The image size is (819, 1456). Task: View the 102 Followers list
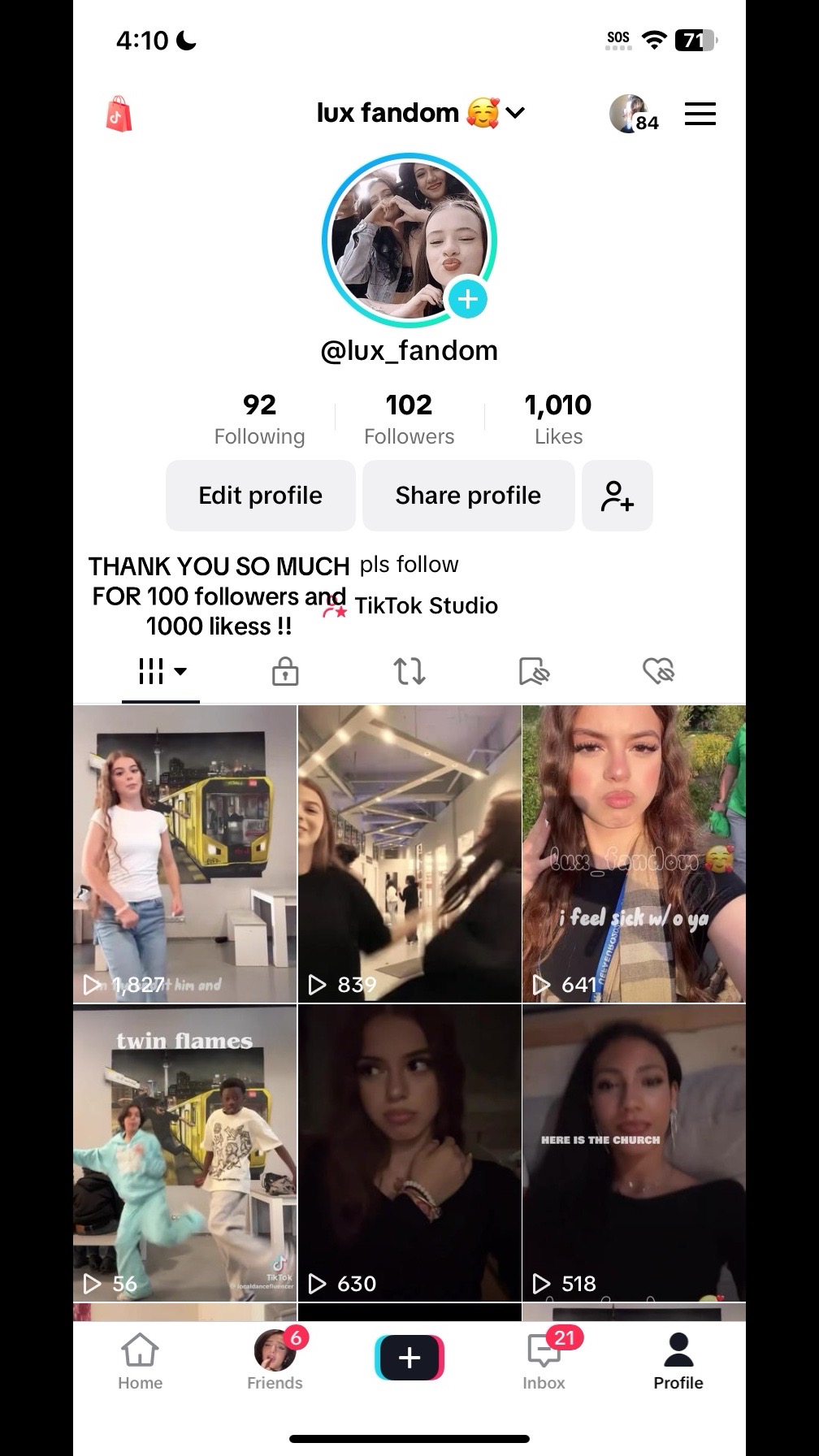click(x=409, y=418)
